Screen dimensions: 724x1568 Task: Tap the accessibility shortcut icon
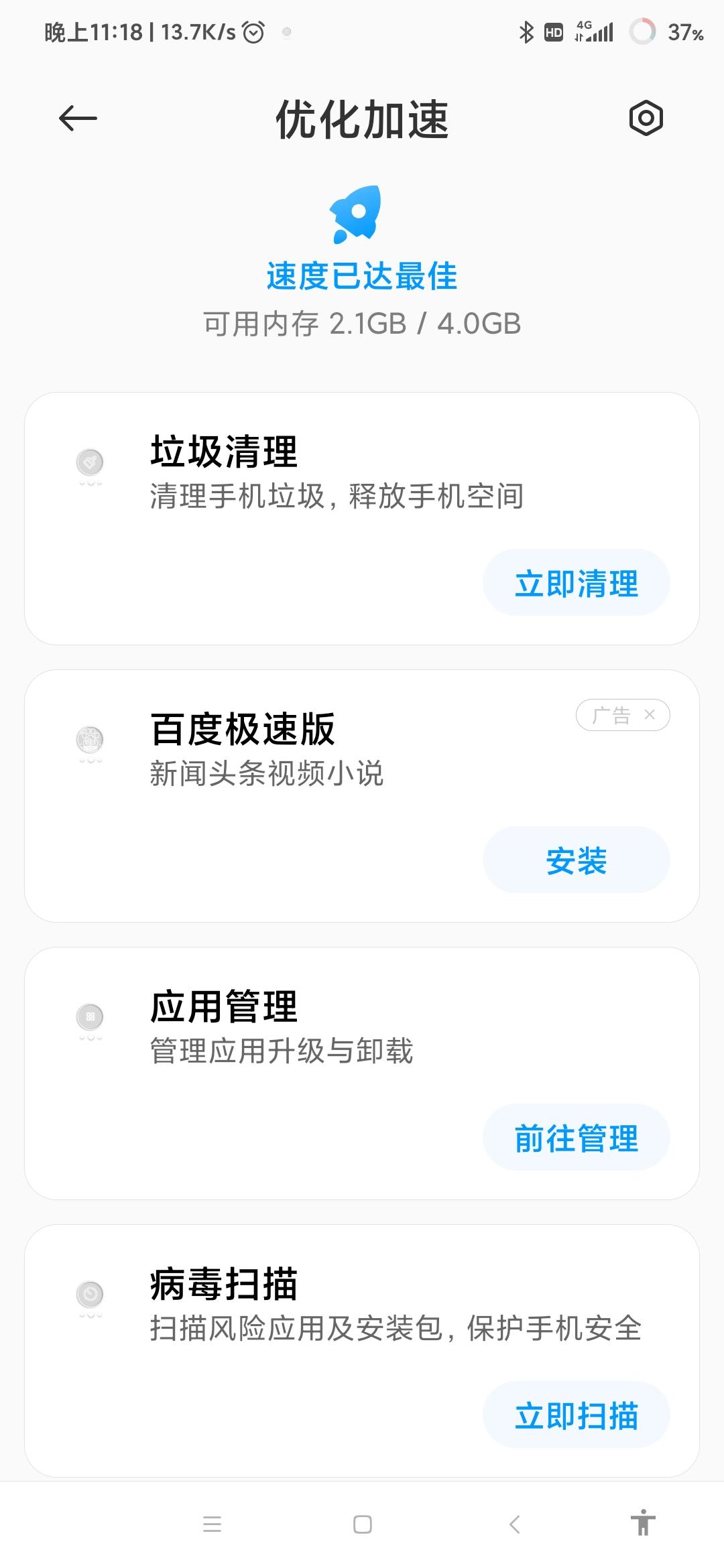click(643, 1522)
